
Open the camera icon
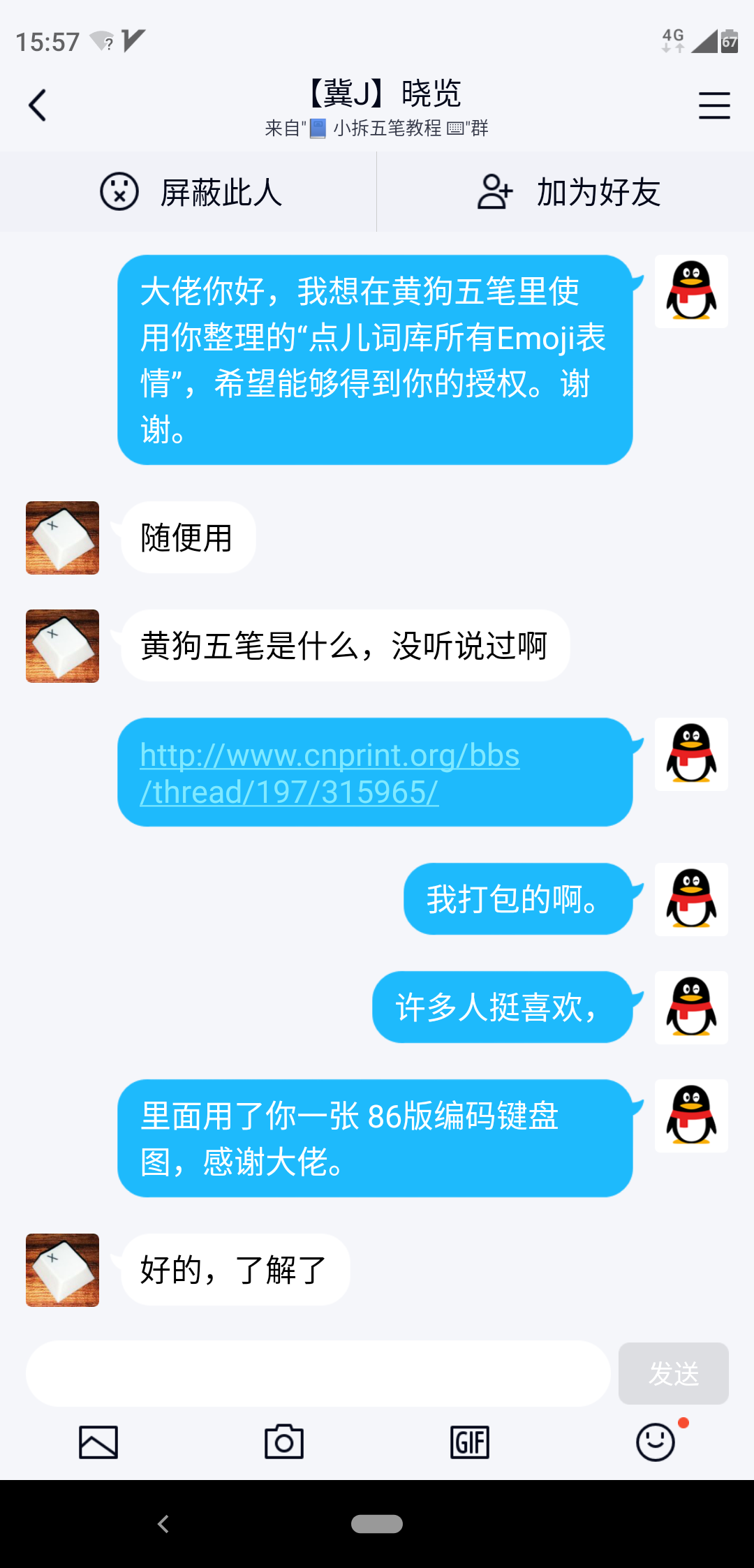[x=284, y=1442]
